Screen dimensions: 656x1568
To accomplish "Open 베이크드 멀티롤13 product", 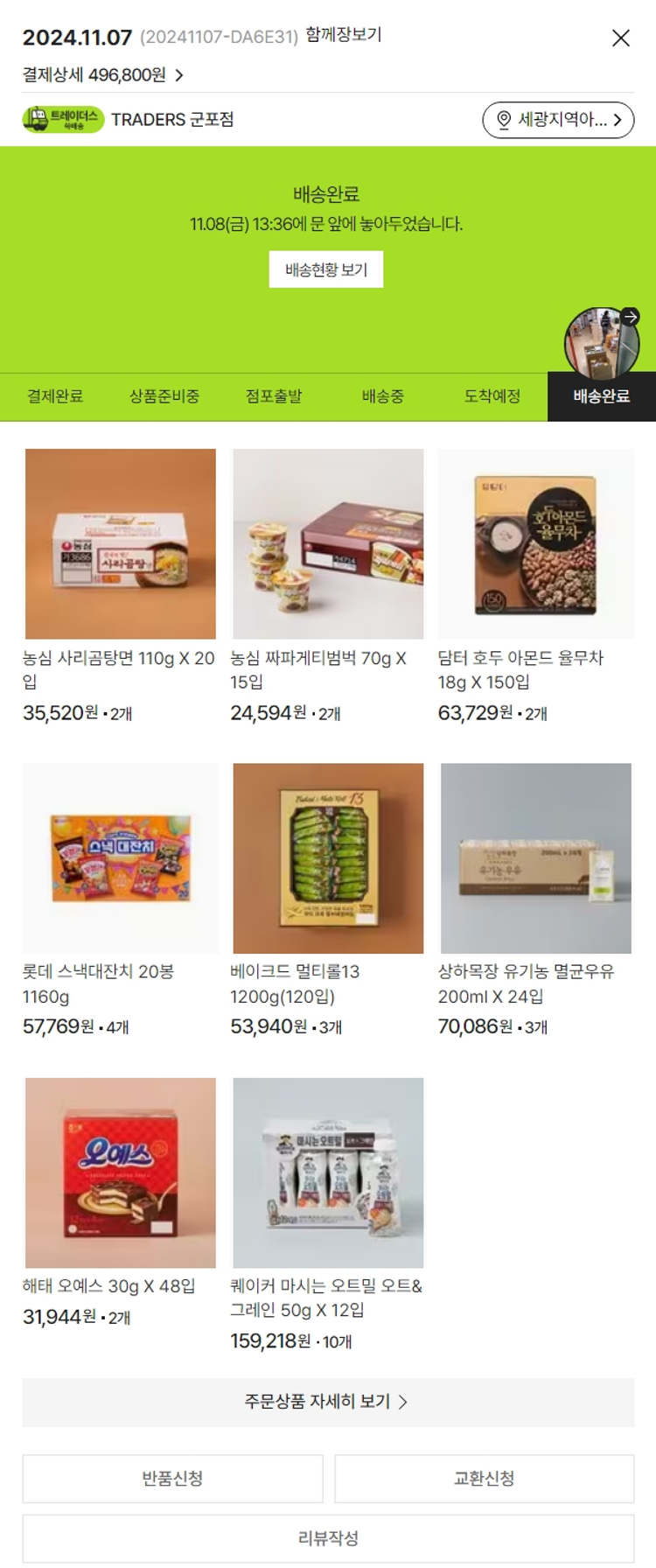I will pyautogui.click(x=328, y=857).
